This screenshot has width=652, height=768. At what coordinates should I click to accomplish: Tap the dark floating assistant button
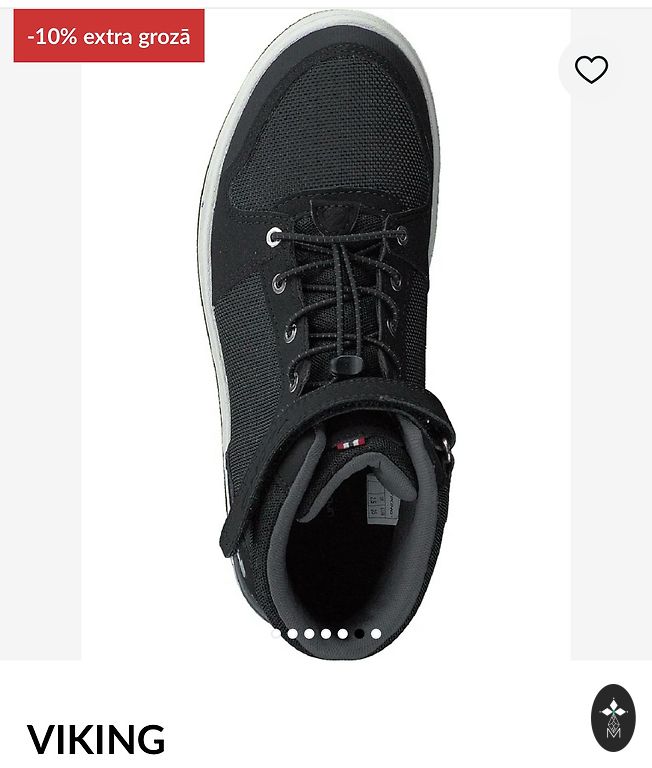[613, 717]
